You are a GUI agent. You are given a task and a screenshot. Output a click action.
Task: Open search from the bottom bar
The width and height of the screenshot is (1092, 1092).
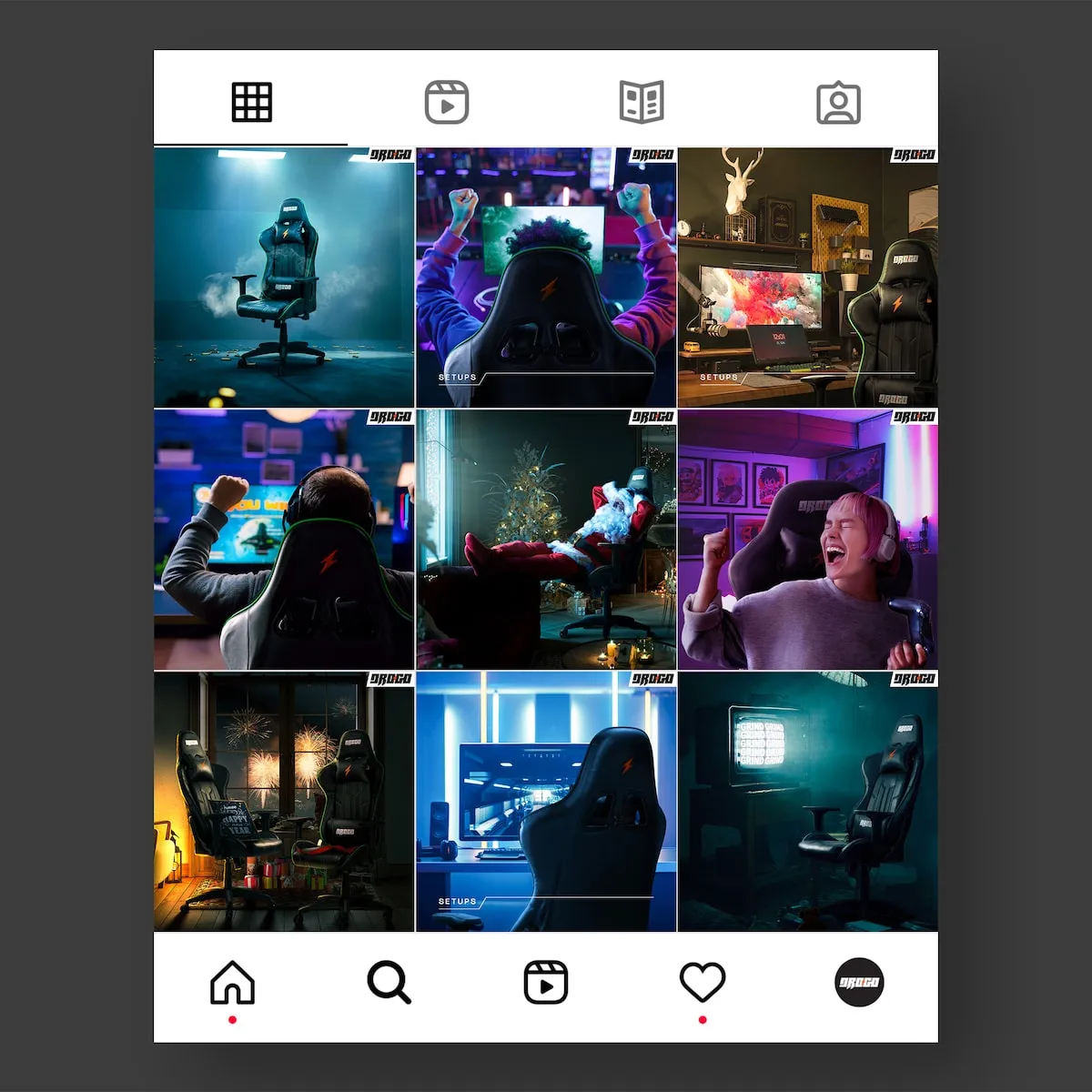[389, 983]
